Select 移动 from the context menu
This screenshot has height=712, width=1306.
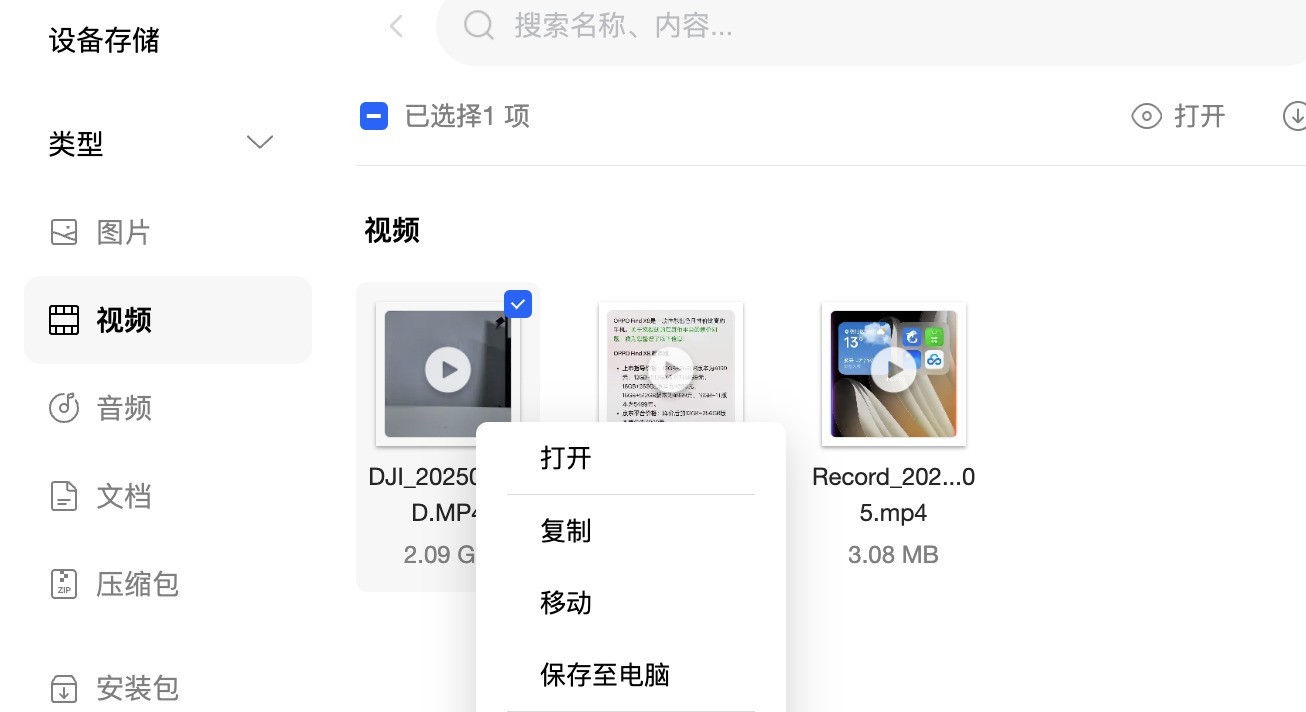pos(566,603)
